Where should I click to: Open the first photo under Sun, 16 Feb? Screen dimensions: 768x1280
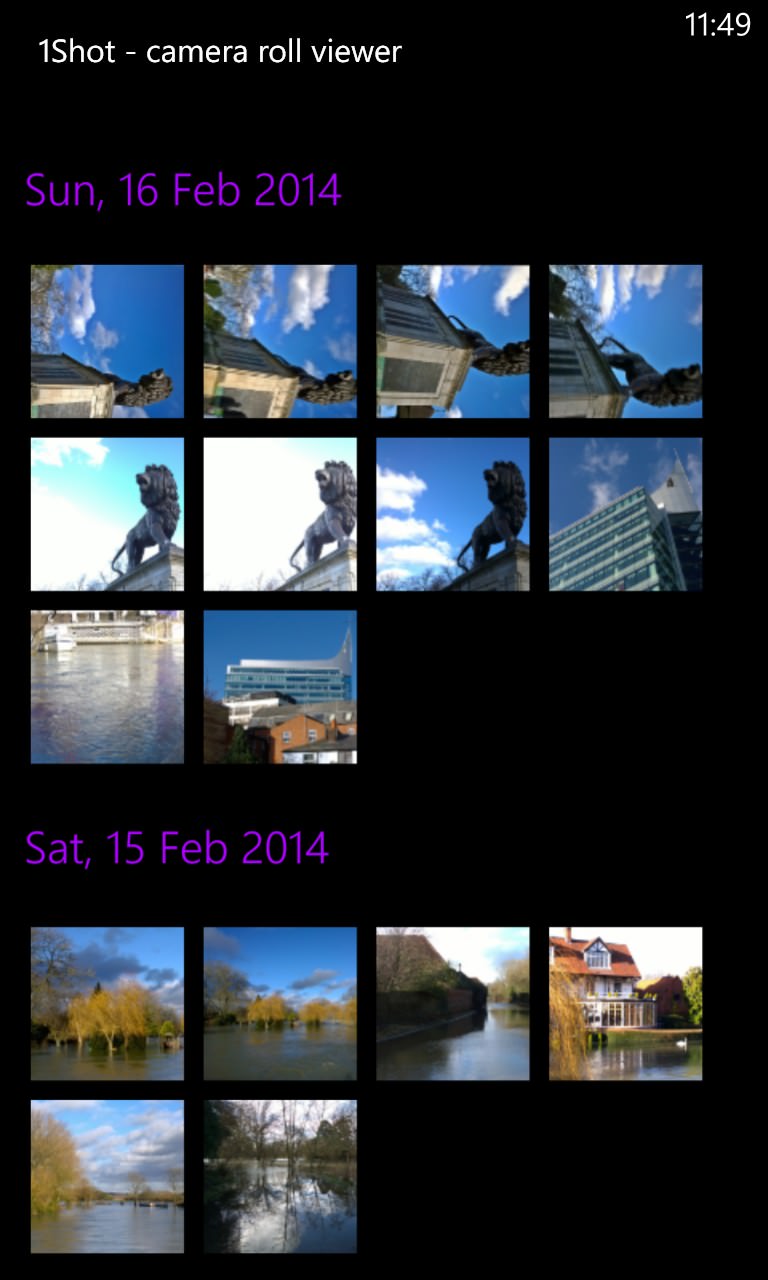click(107, 341)
